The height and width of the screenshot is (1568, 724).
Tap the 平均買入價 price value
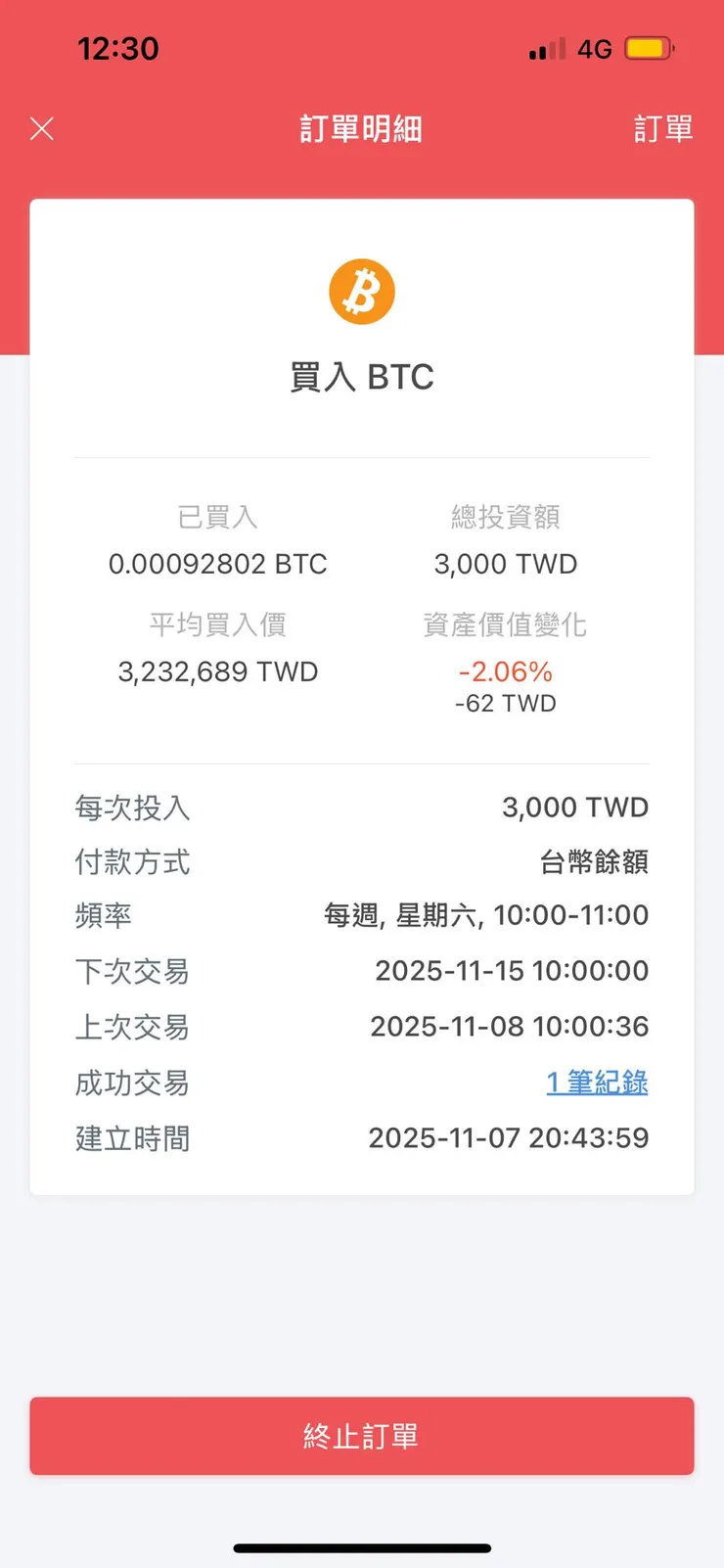click(218, 671)
